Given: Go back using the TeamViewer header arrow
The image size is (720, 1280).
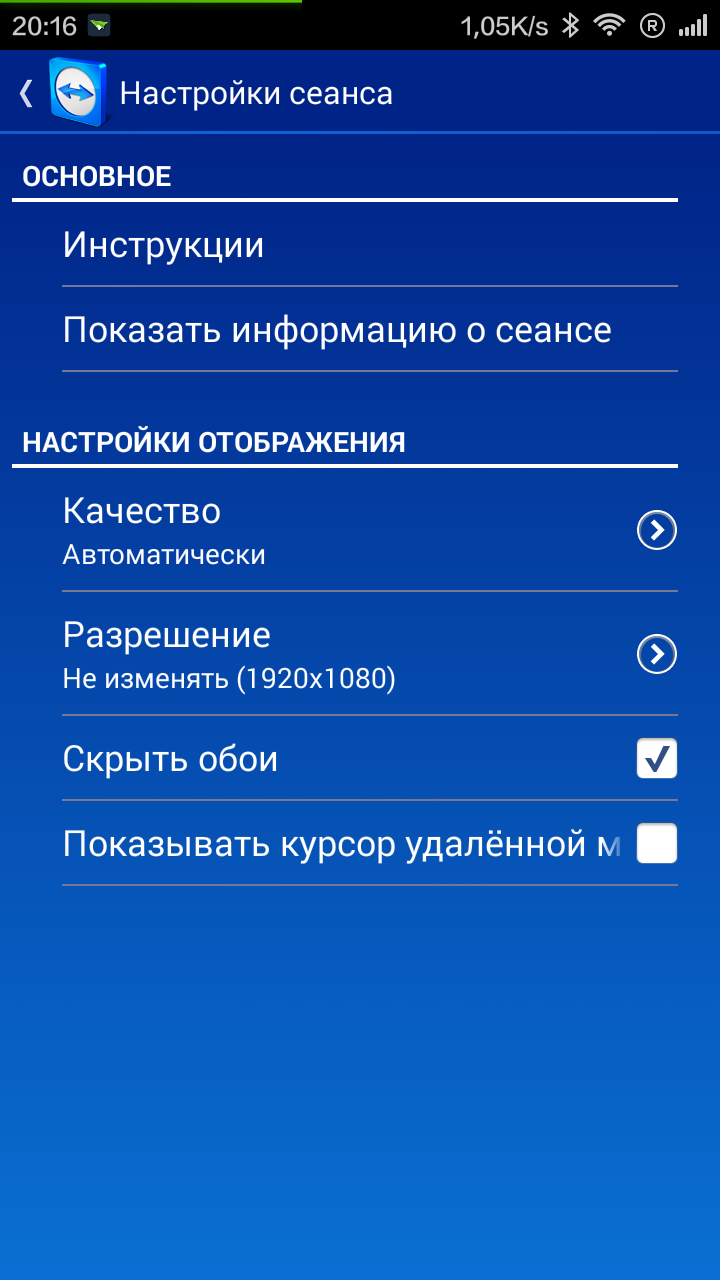Looking at the screenshot, I should click(27, 94).
